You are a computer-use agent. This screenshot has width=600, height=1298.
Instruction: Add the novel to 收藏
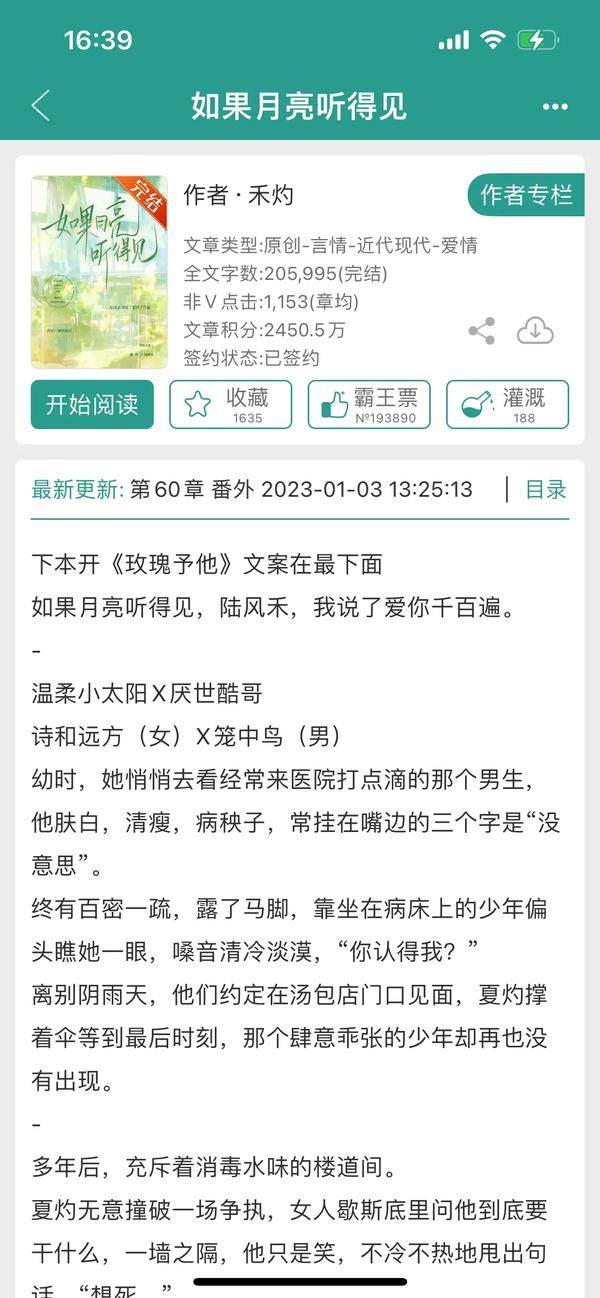(231, 405)
